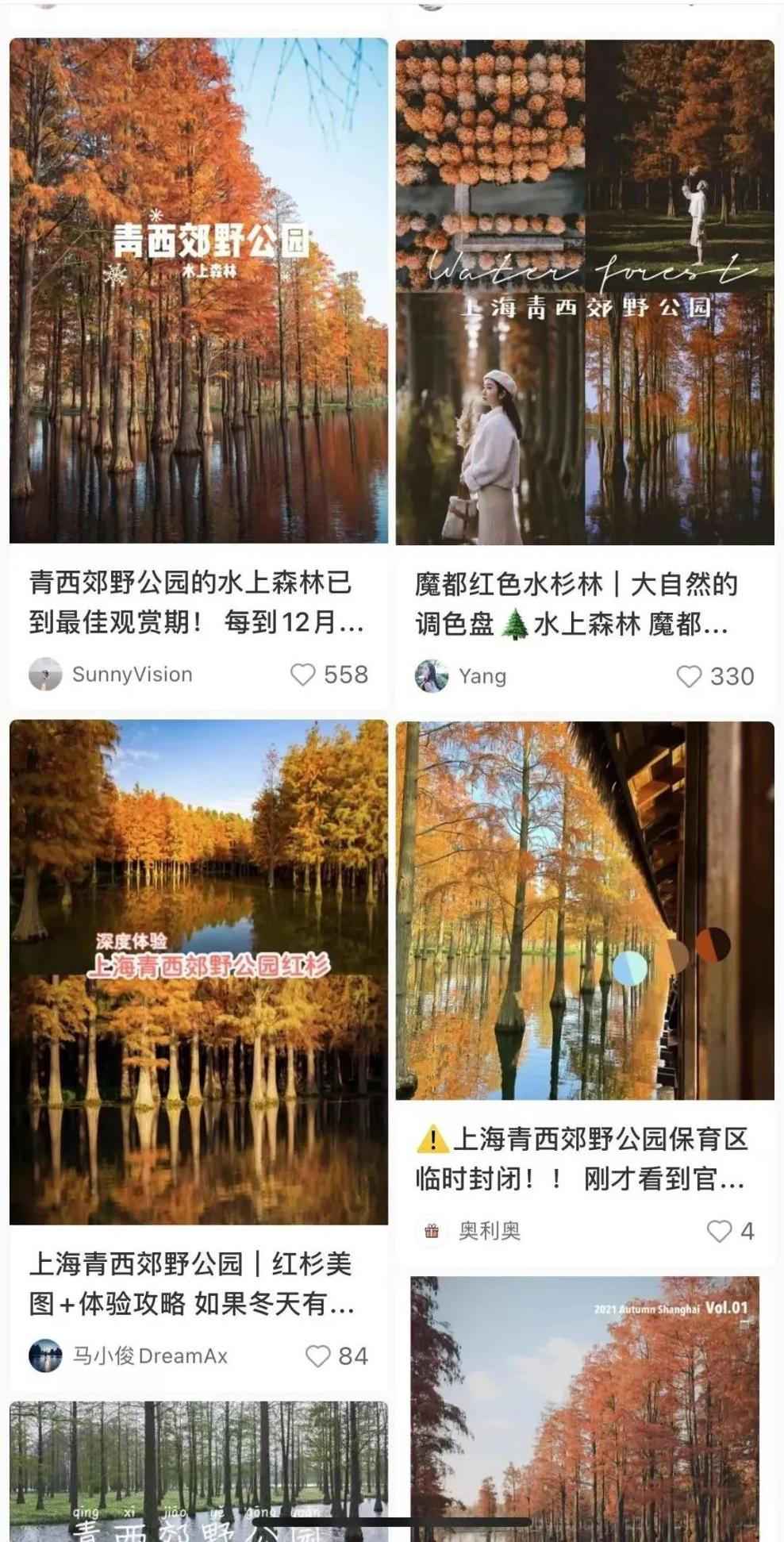Open 马小俊DreamAx's 红杉美图 post
The height and width of the screenshot is (1542, 784).
[x=198, y=971]
